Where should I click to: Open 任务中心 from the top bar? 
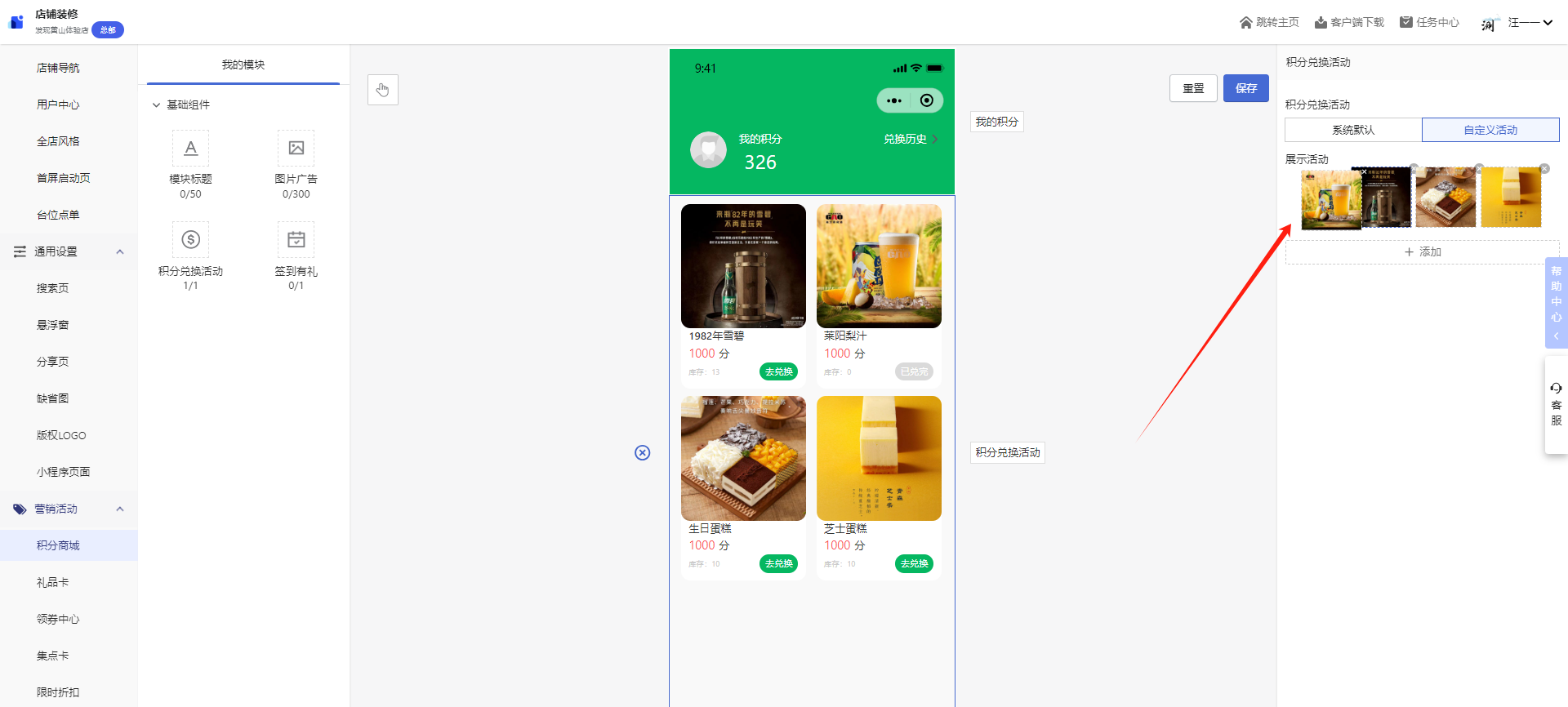[x=1429, y=22]
